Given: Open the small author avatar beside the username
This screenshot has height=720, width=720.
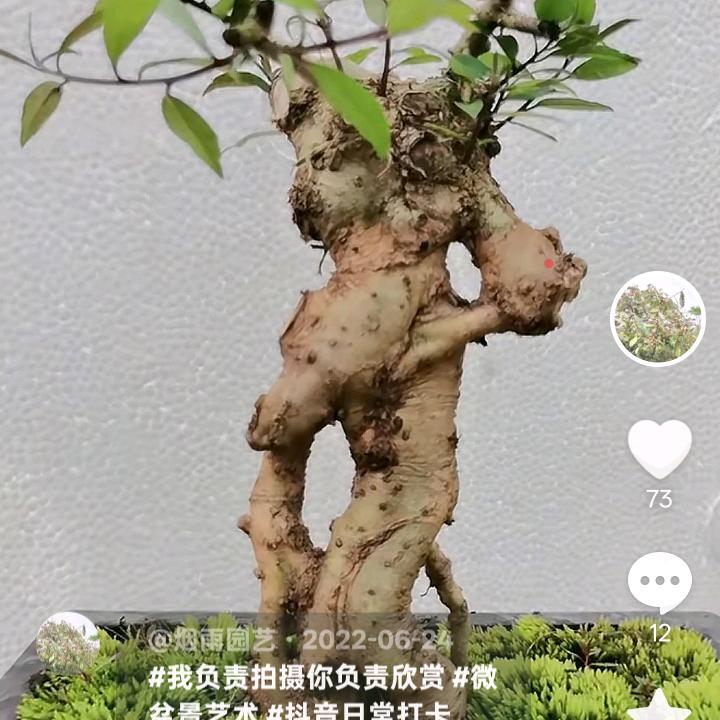Looking at the screenshot, I should point(68,643).
